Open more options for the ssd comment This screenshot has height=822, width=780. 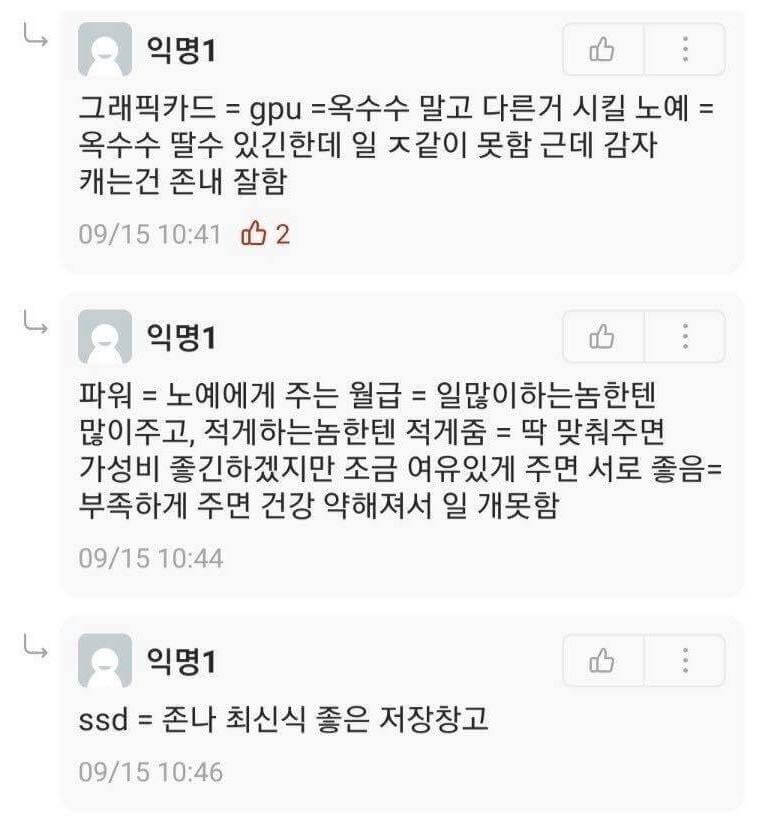tap(685, 660)
